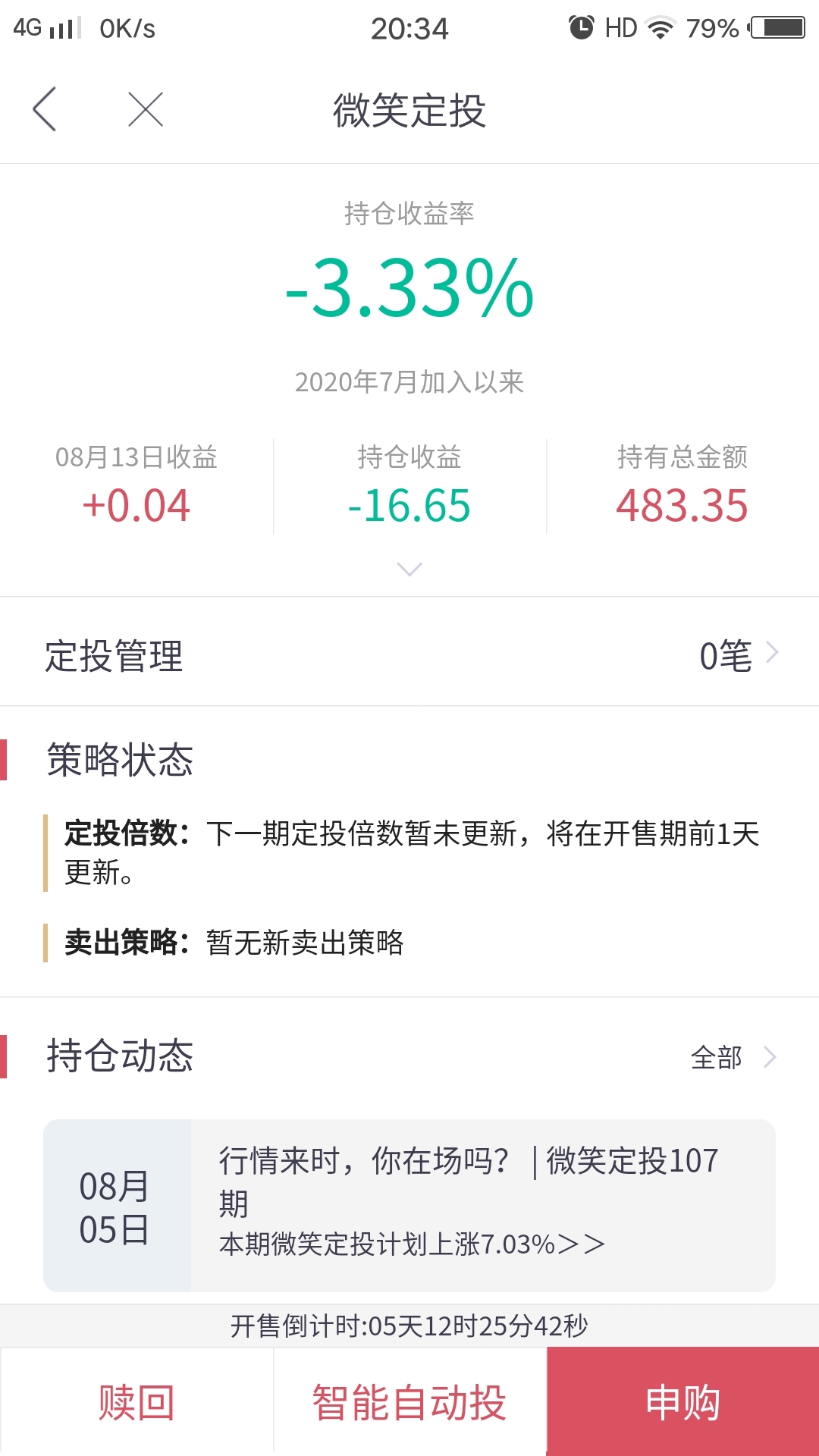Screen dimensions: 819x1456
Task: Open the 微笑定投107期 article card
Action: click(x=409, y=1206)
